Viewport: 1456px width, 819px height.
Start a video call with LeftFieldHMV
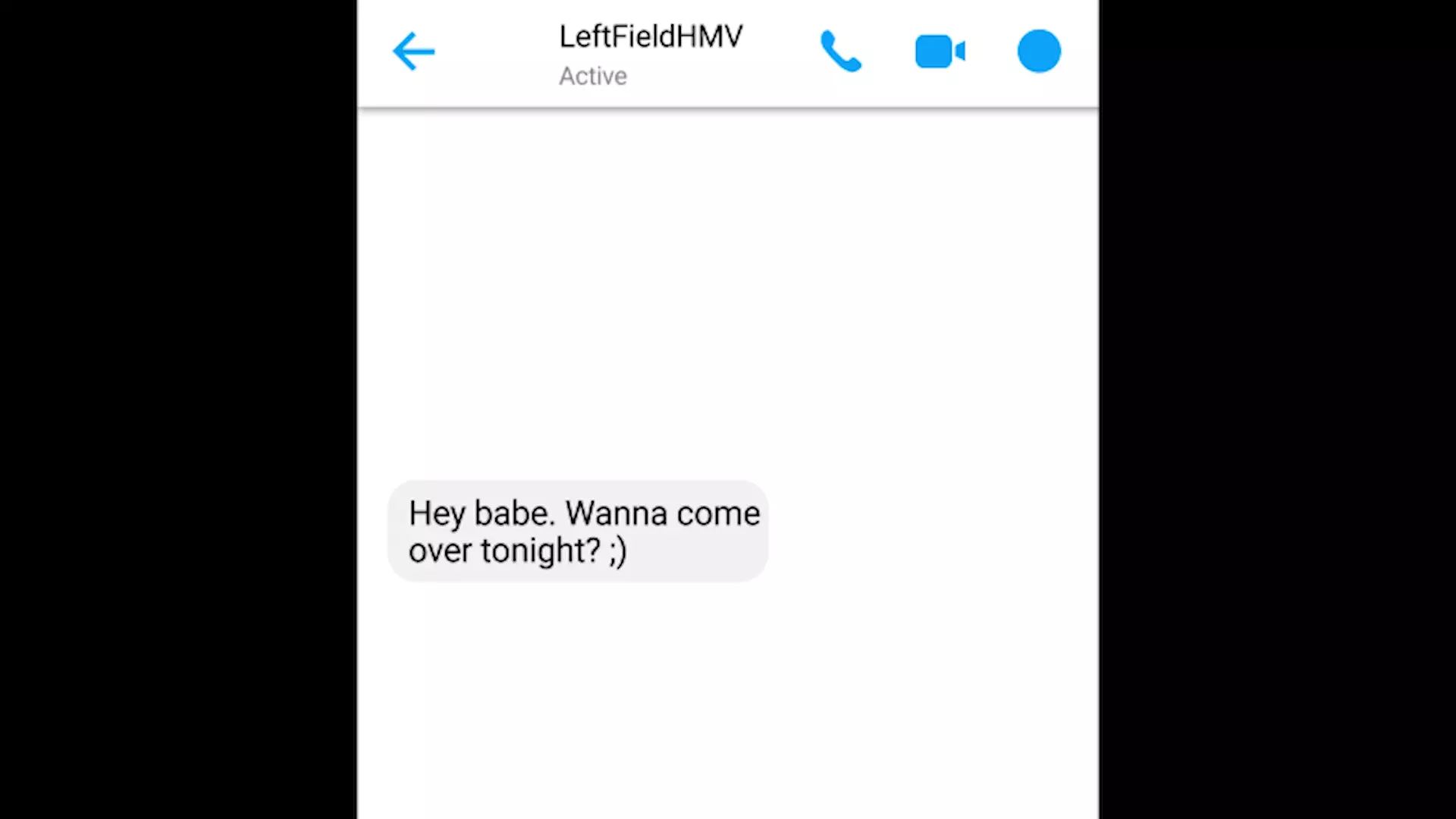tap(939, 52)
